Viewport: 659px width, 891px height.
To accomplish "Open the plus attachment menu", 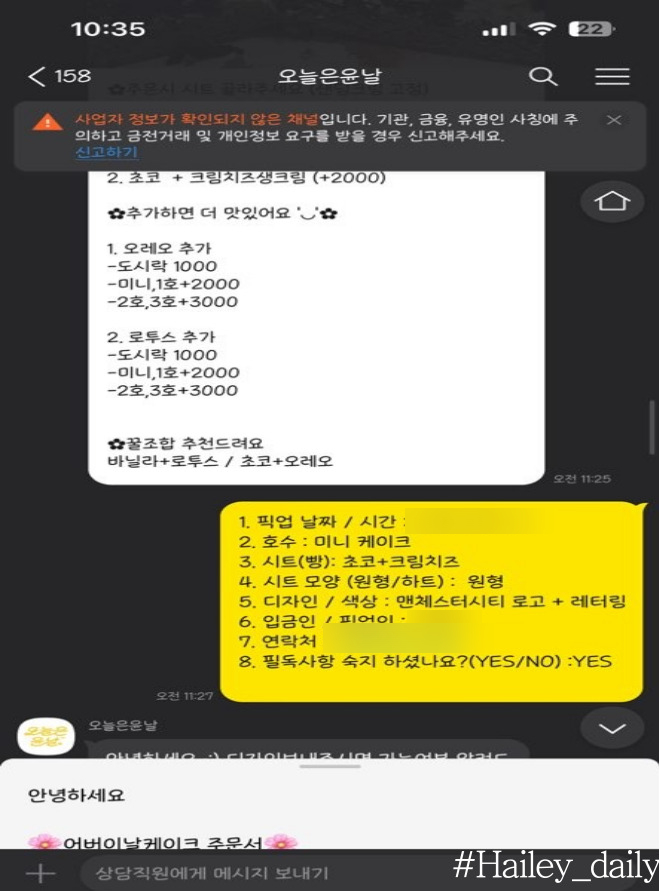I will (x=39, y=872).
